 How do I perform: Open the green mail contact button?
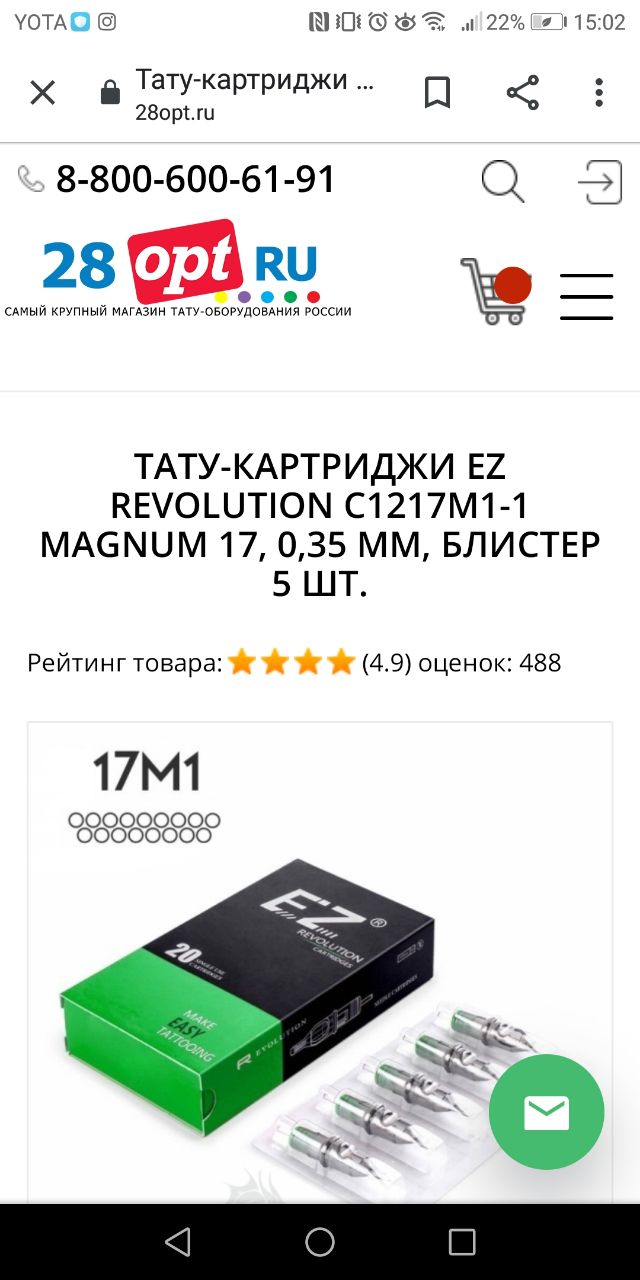click(546, 1112)
